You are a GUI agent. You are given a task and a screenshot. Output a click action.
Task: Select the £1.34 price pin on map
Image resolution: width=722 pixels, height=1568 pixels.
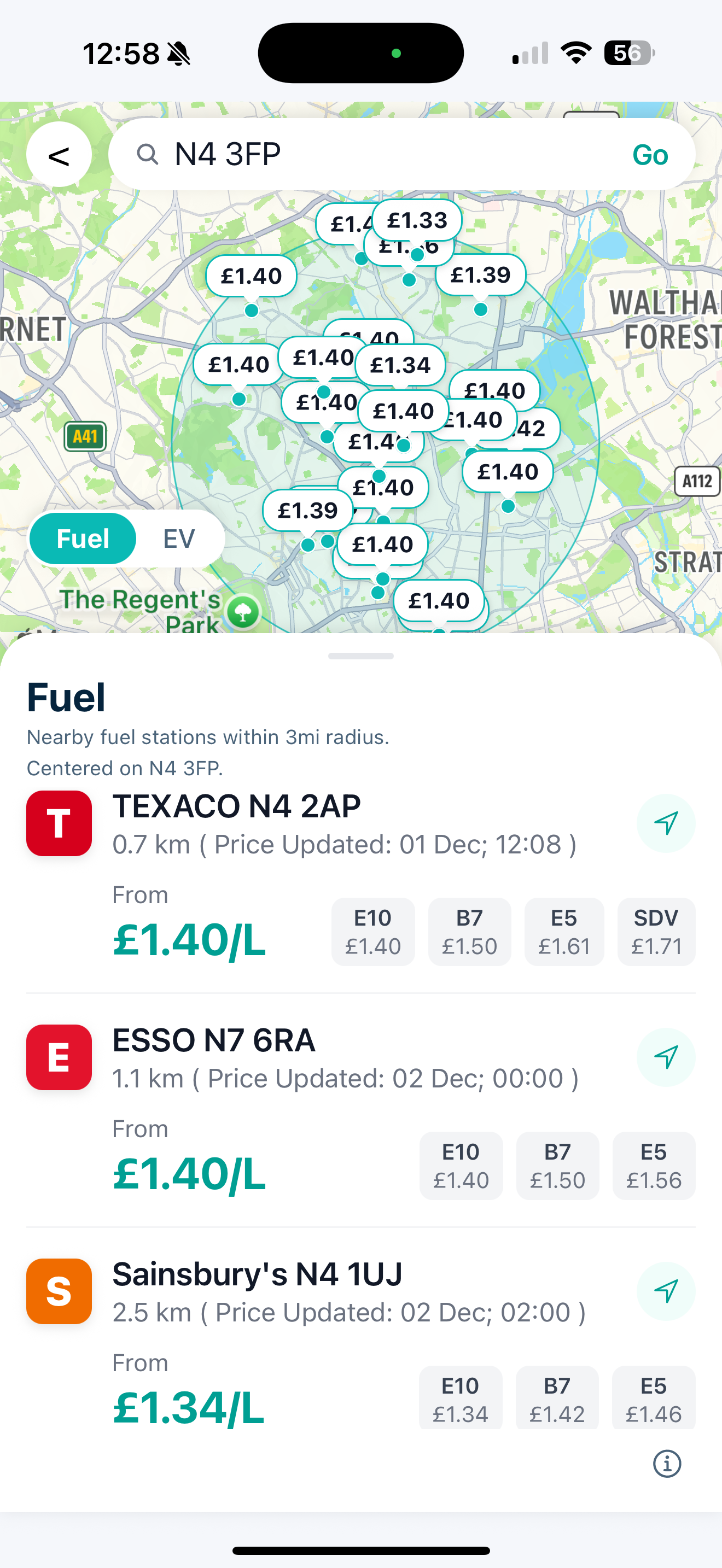tap(400, 364)
